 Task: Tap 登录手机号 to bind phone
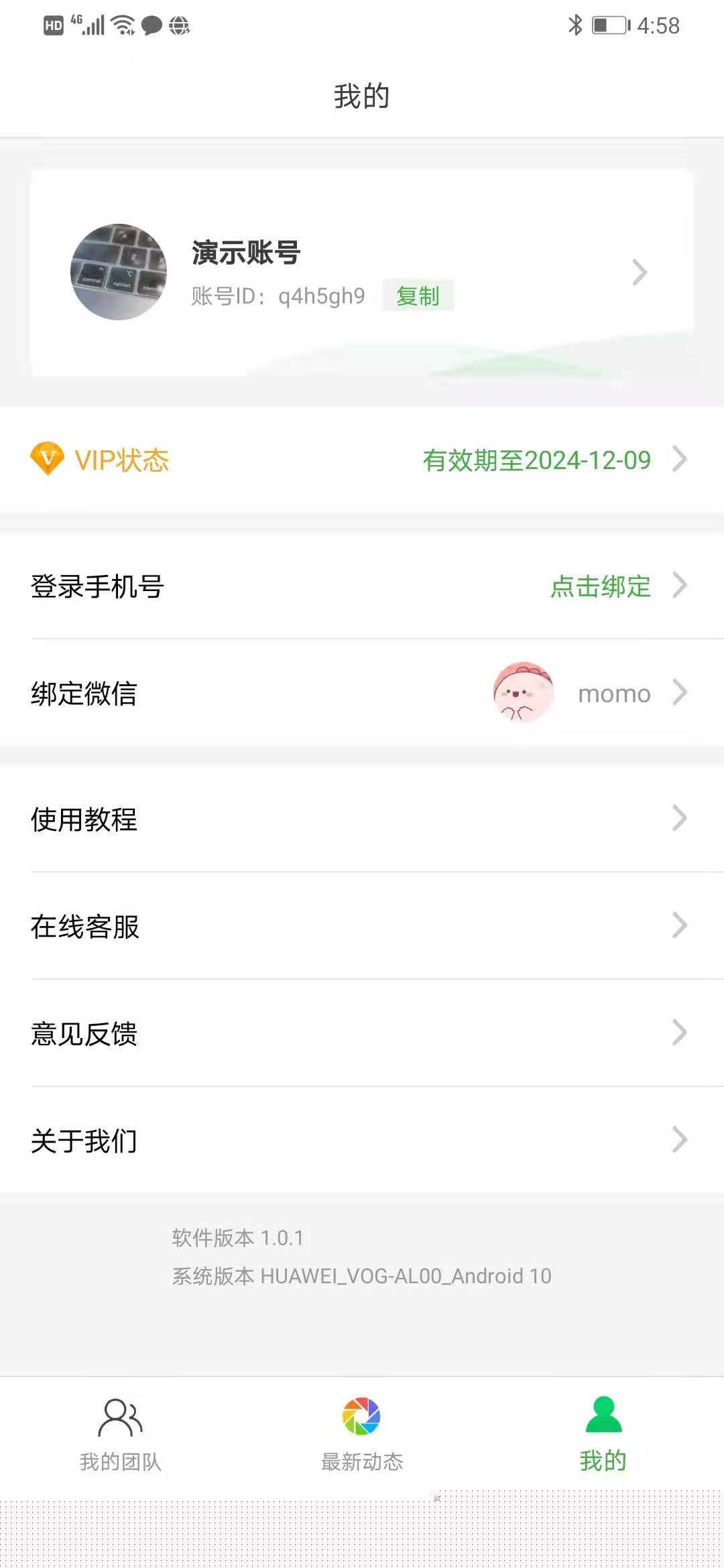362,586
